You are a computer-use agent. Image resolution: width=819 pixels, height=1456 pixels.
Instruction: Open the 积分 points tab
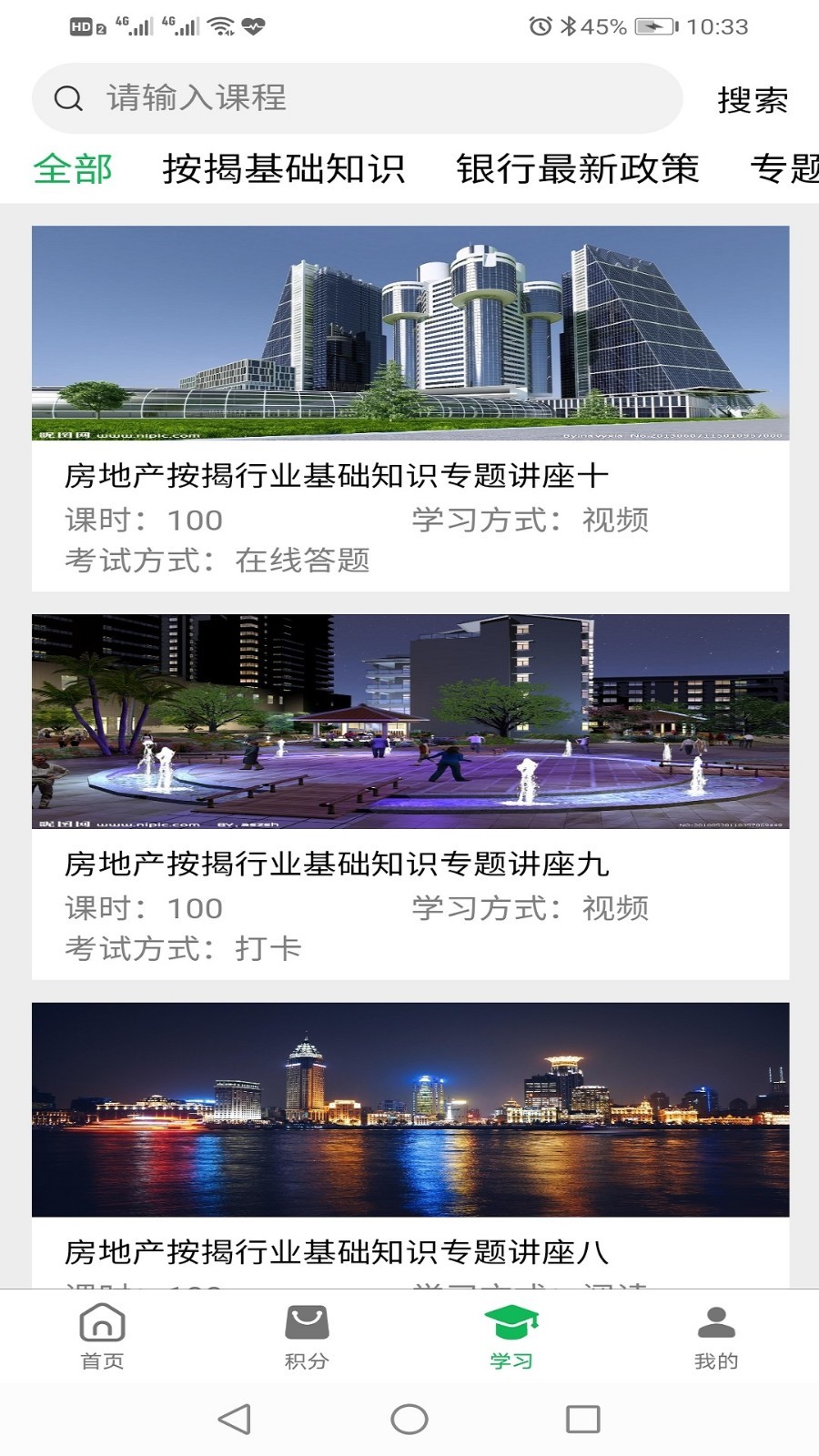click(307, 1336)
